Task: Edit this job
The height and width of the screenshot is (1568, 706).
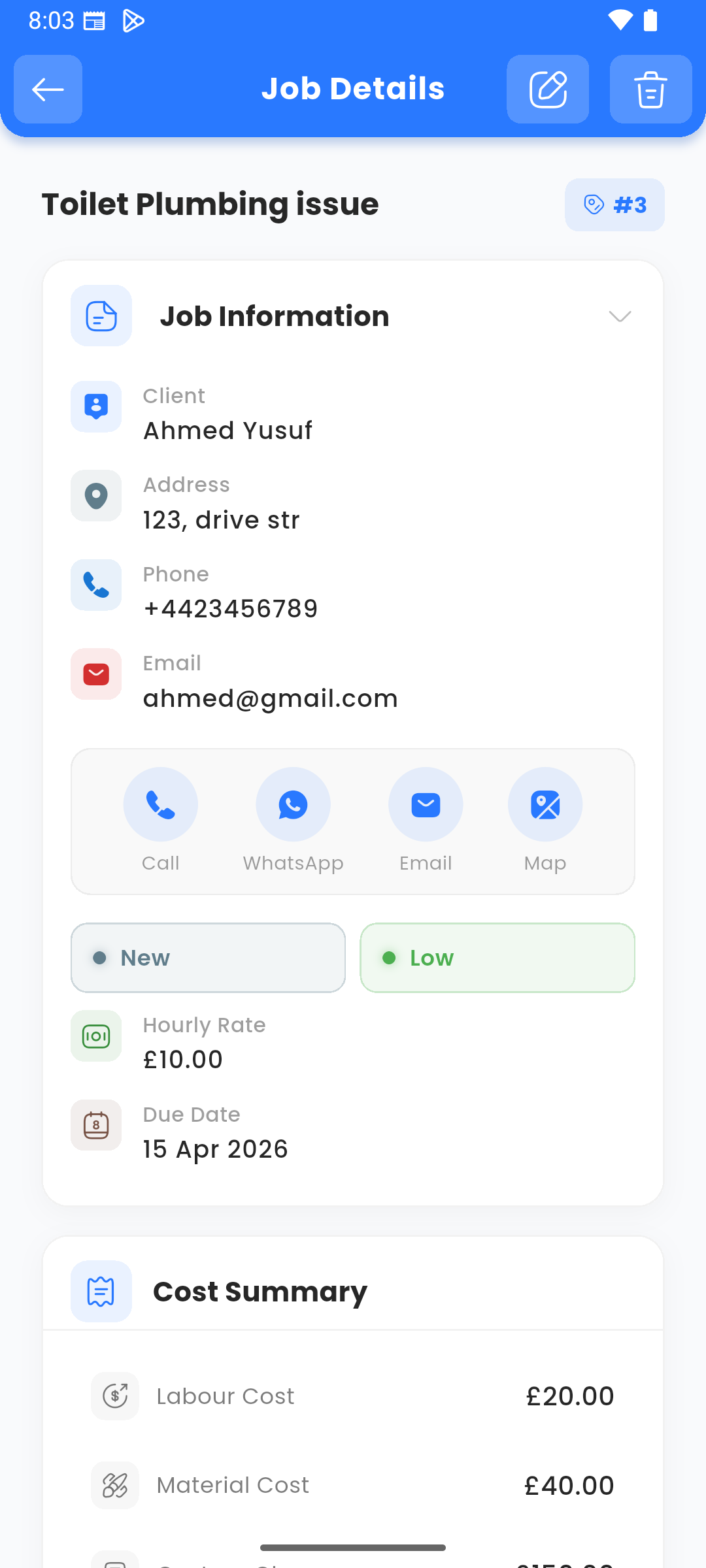Action: coord(548,90)
